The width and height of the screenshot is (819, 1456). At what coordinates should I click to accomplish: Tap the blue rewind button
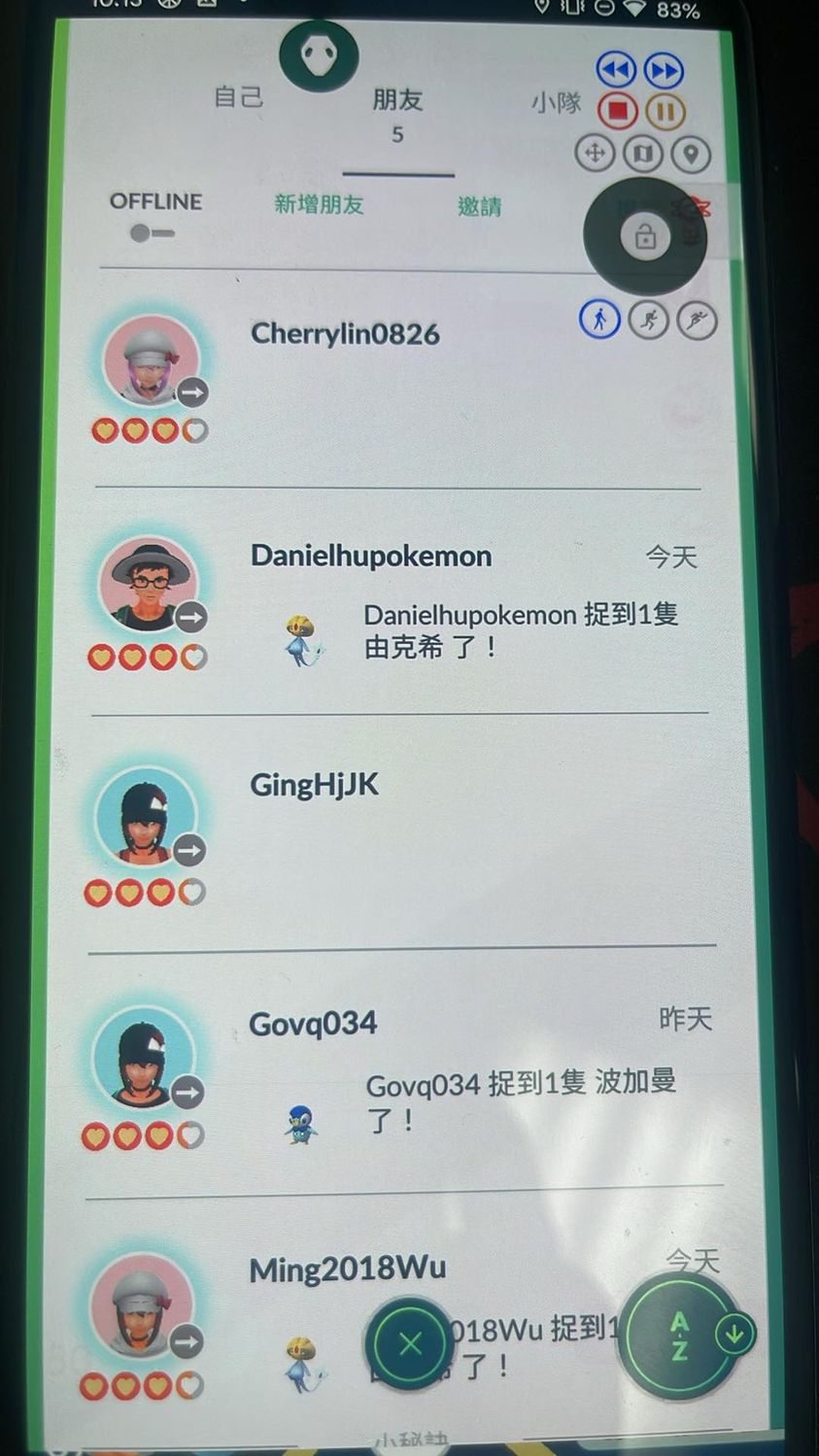click(x=616, y=70)
